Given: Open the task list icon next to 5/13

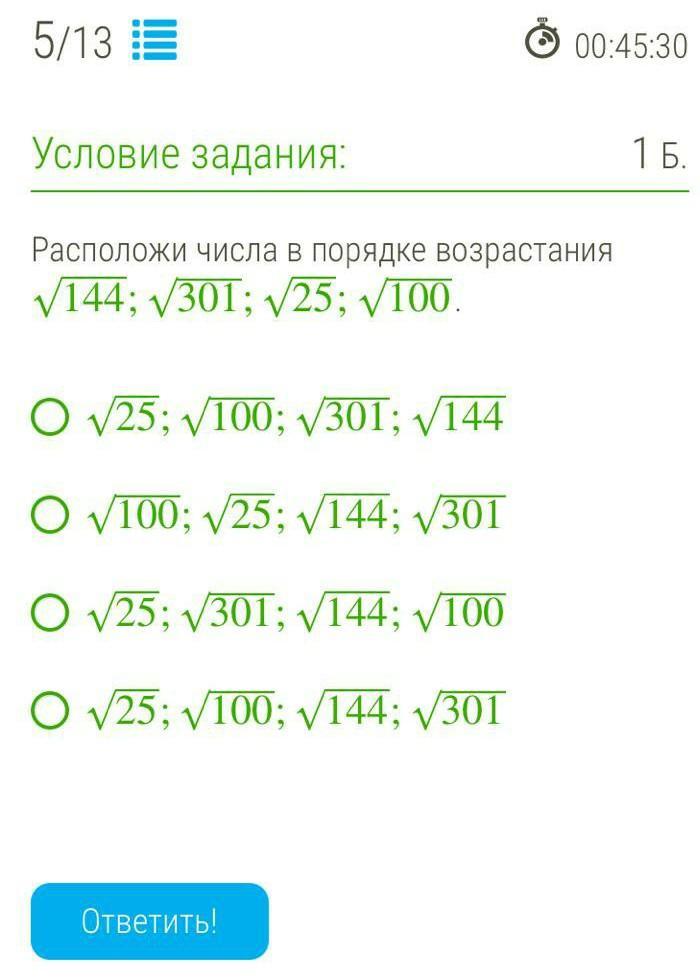Looking at the screenshot, I should 154,42.
